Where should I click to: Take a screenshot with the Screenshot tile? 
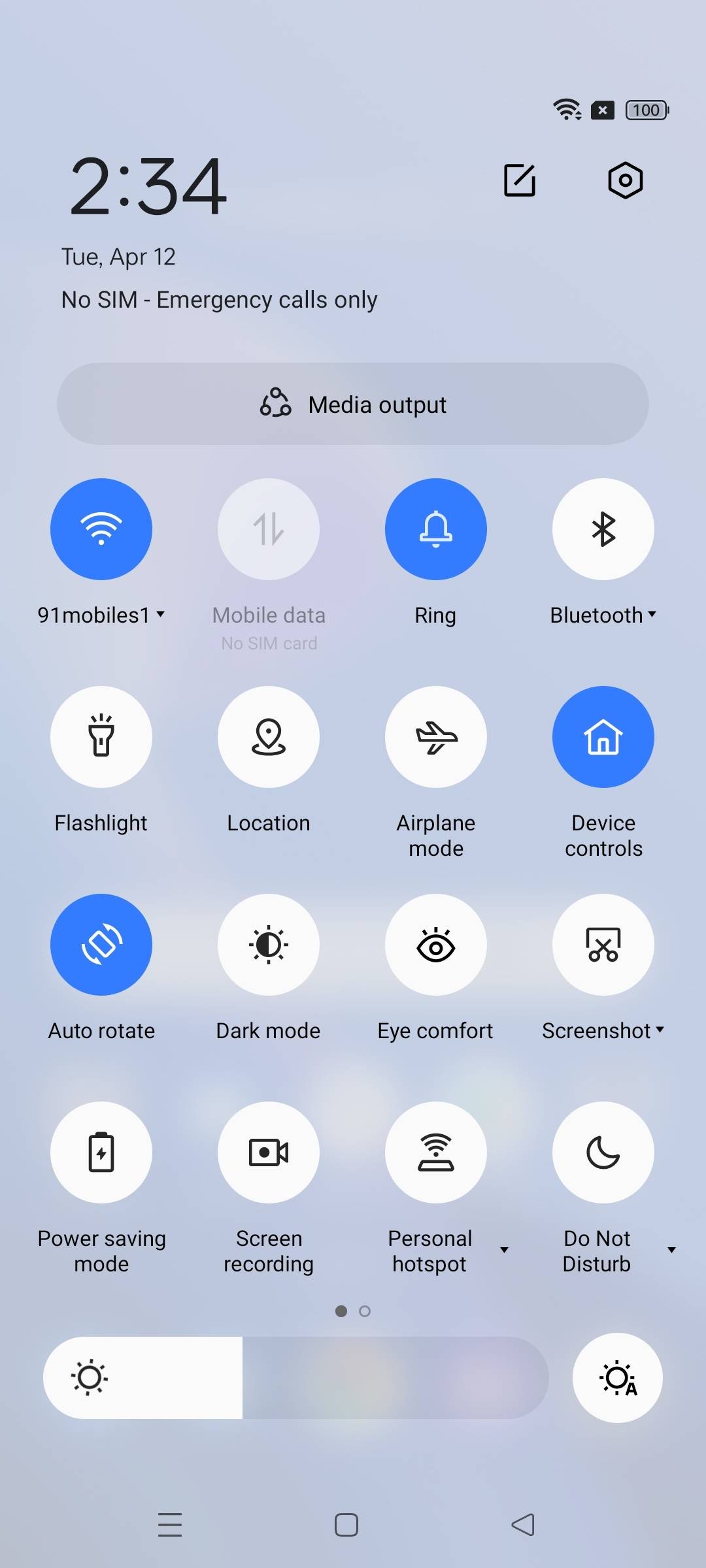tap(603, 945)
